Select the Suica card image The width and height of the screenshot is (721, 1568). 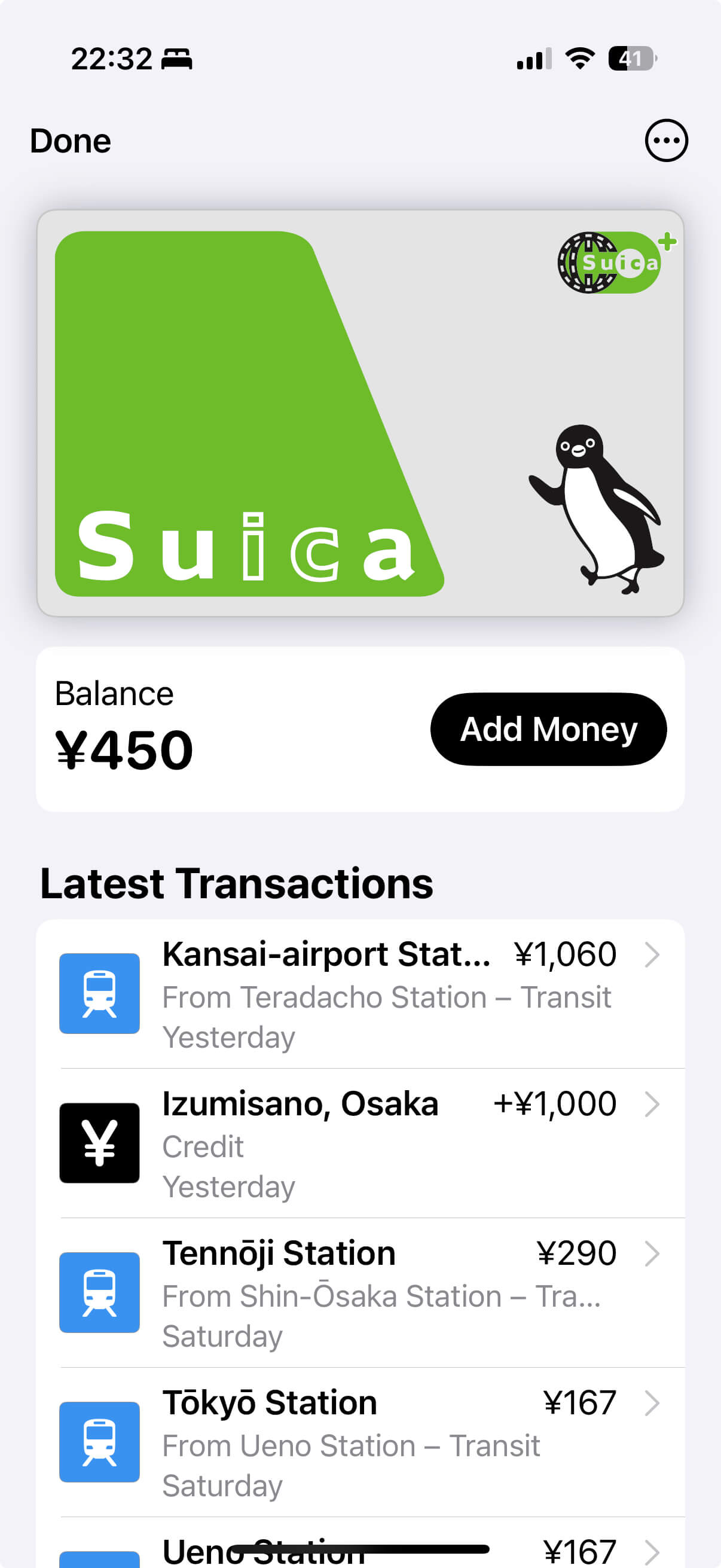[x=360, y=413]
